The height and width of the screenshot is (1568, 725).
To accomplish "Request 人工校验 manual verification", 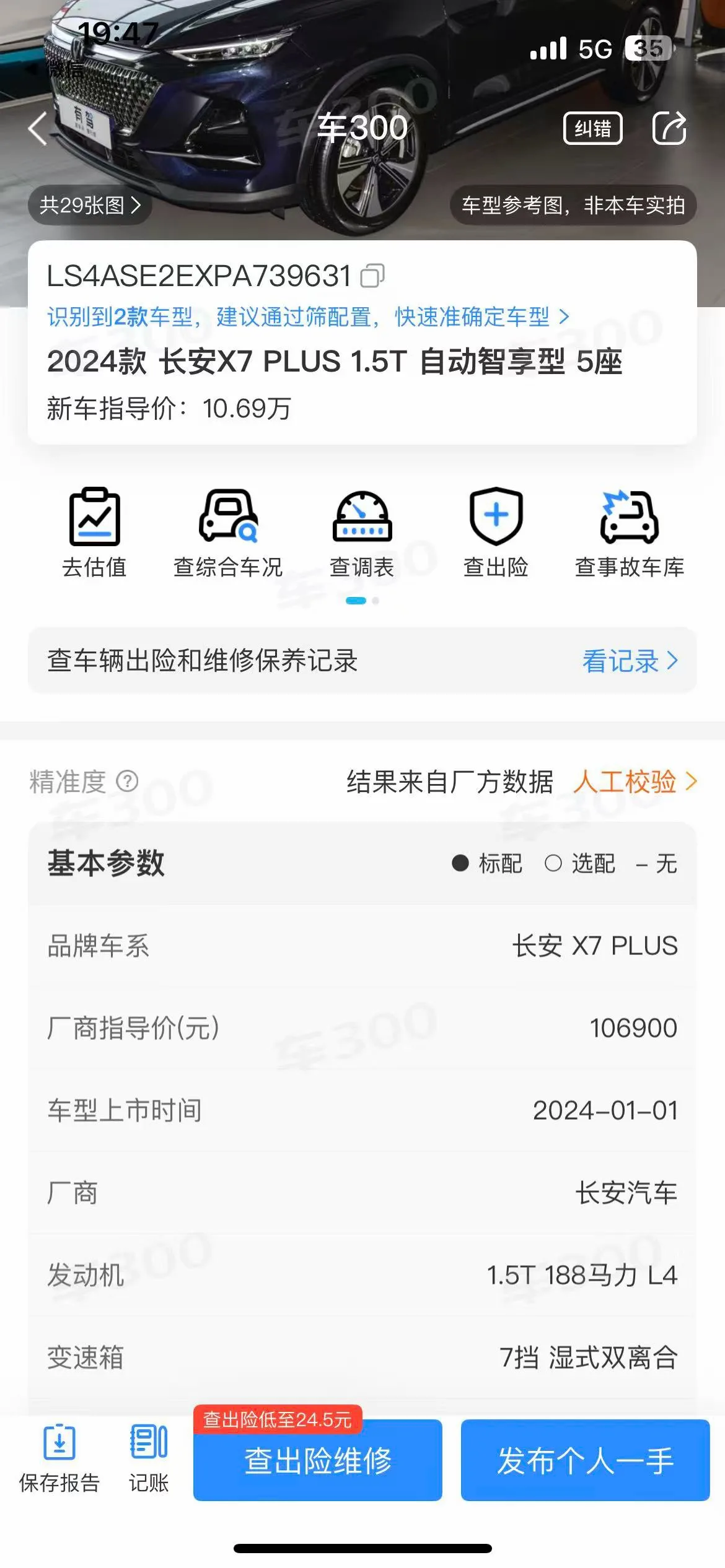I will (x=635, y=782).
